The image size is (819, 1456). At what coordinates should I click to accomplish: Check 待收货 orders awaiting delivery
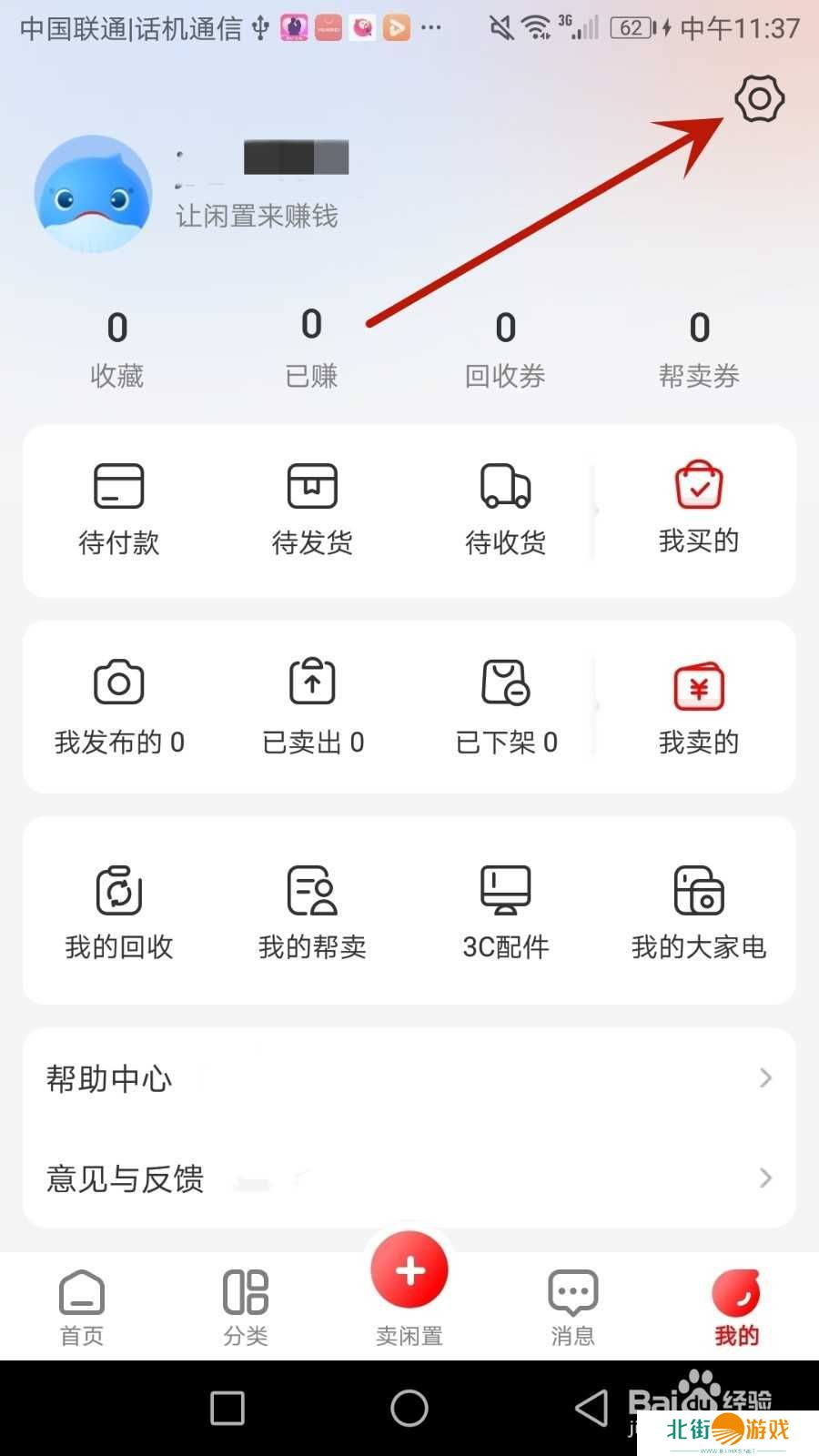click(505, 509)
